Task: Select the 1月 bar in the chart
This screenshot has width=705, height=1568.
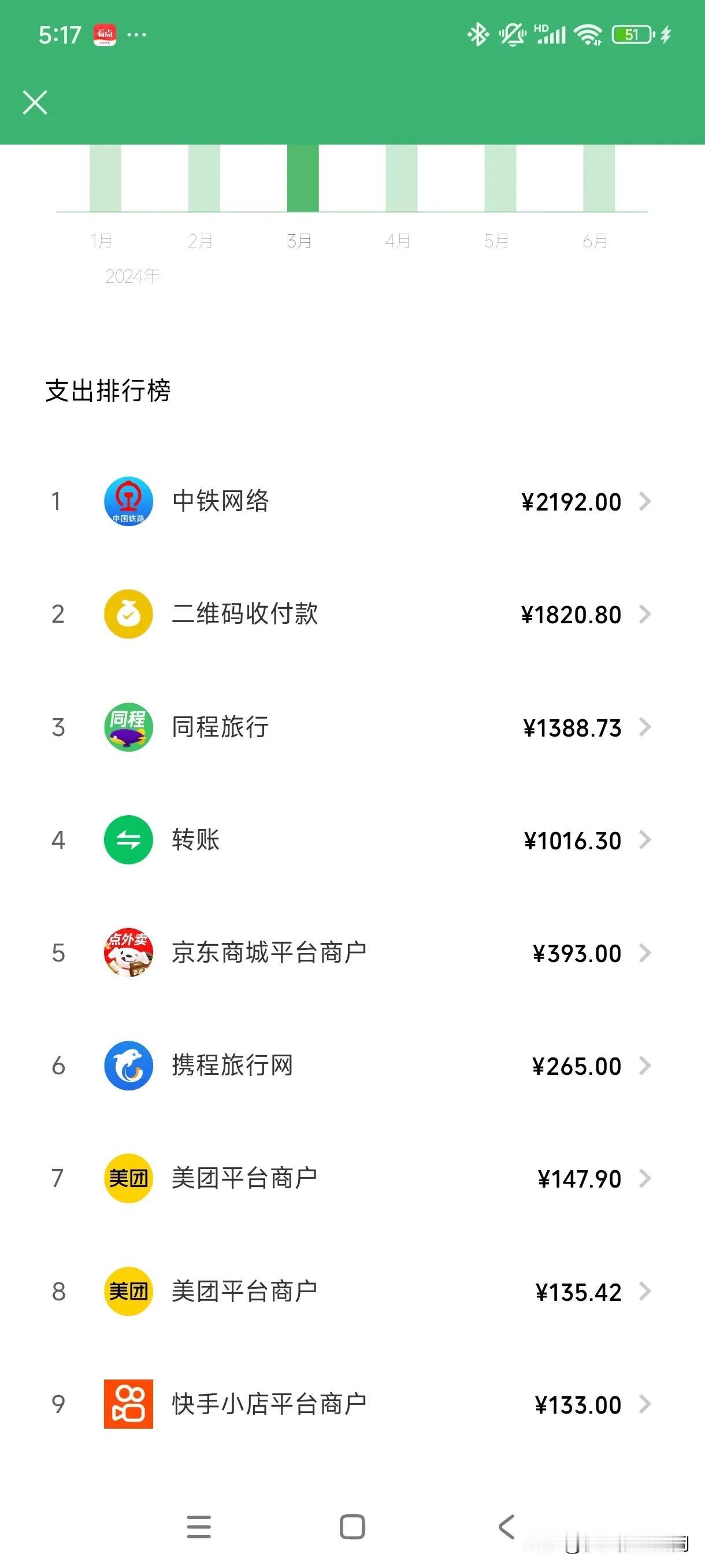Action: [105, 177]
